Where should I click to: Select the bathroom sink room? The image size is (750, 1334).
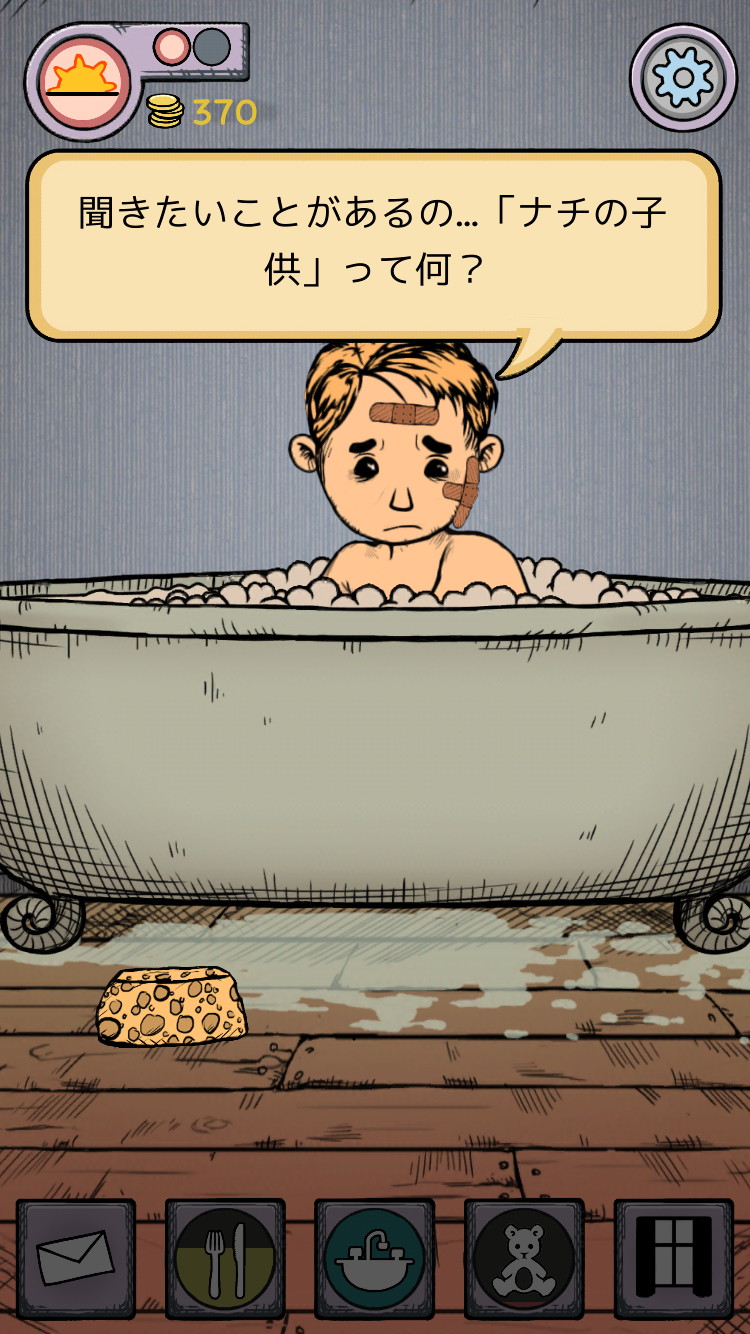[374, 1258]
